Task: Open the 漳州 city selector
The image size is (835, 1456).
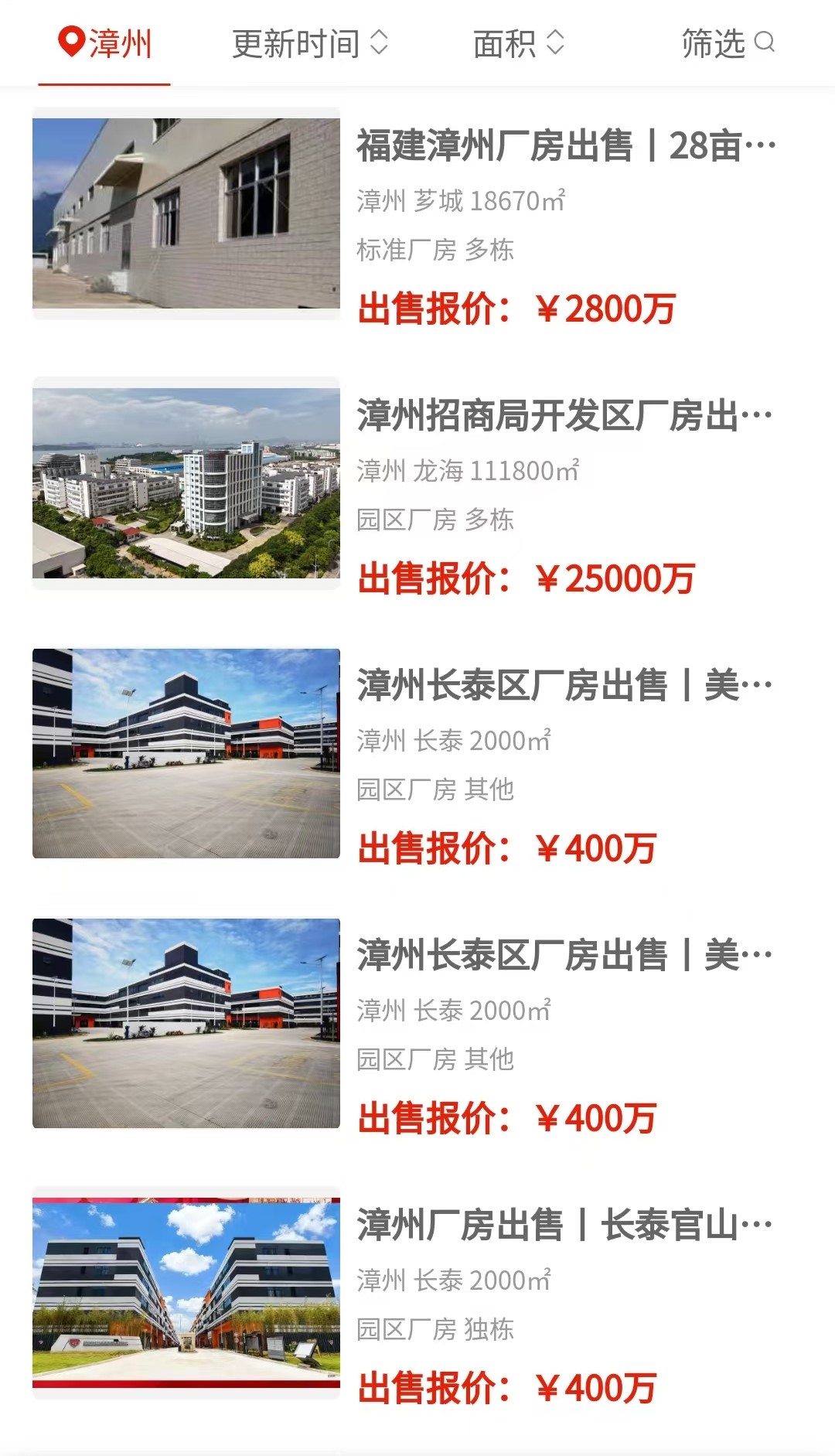Action: pos(105,43)
